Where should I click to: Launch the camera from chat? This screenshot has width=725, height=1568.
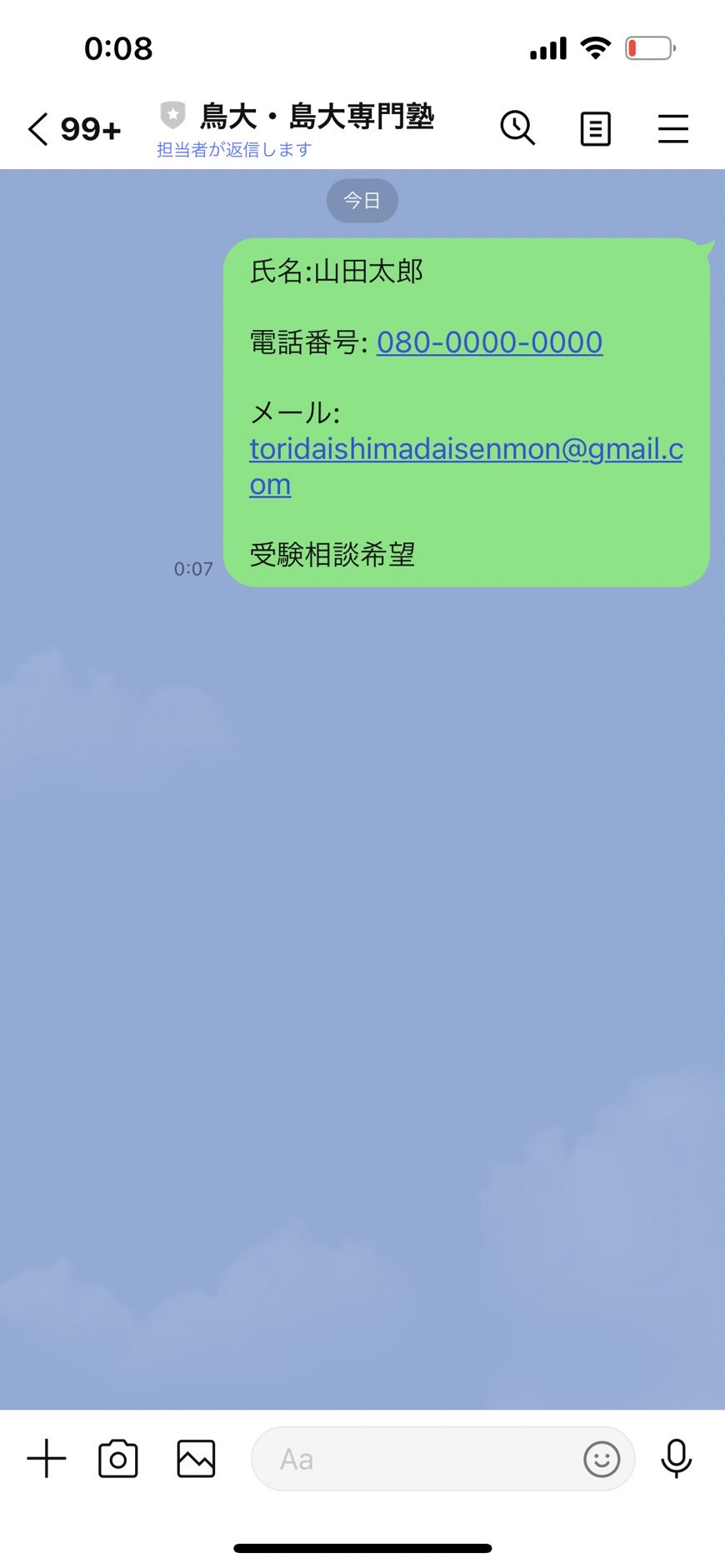coord(118,1459)
